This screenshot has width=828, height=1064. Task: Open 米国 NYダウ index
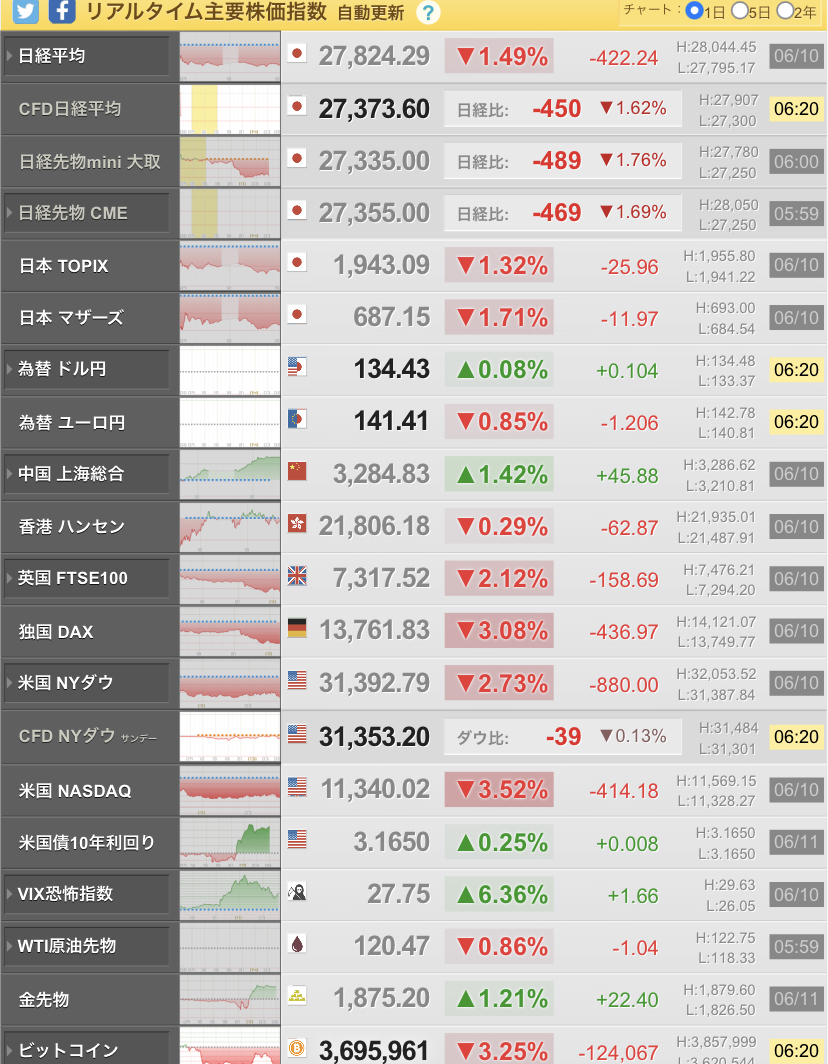(87, 683)
